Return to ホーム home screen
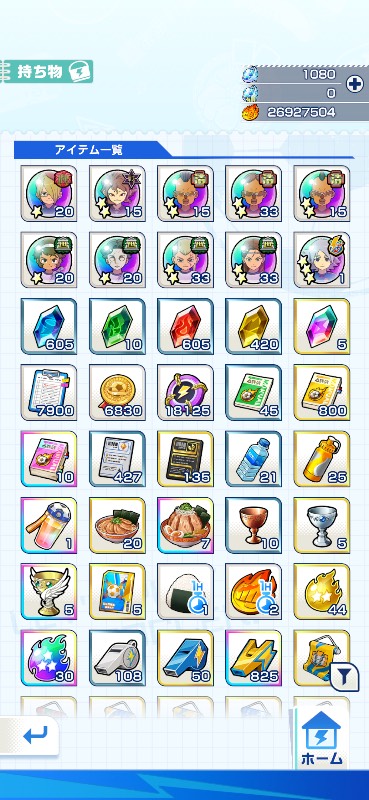 [321, 739]
